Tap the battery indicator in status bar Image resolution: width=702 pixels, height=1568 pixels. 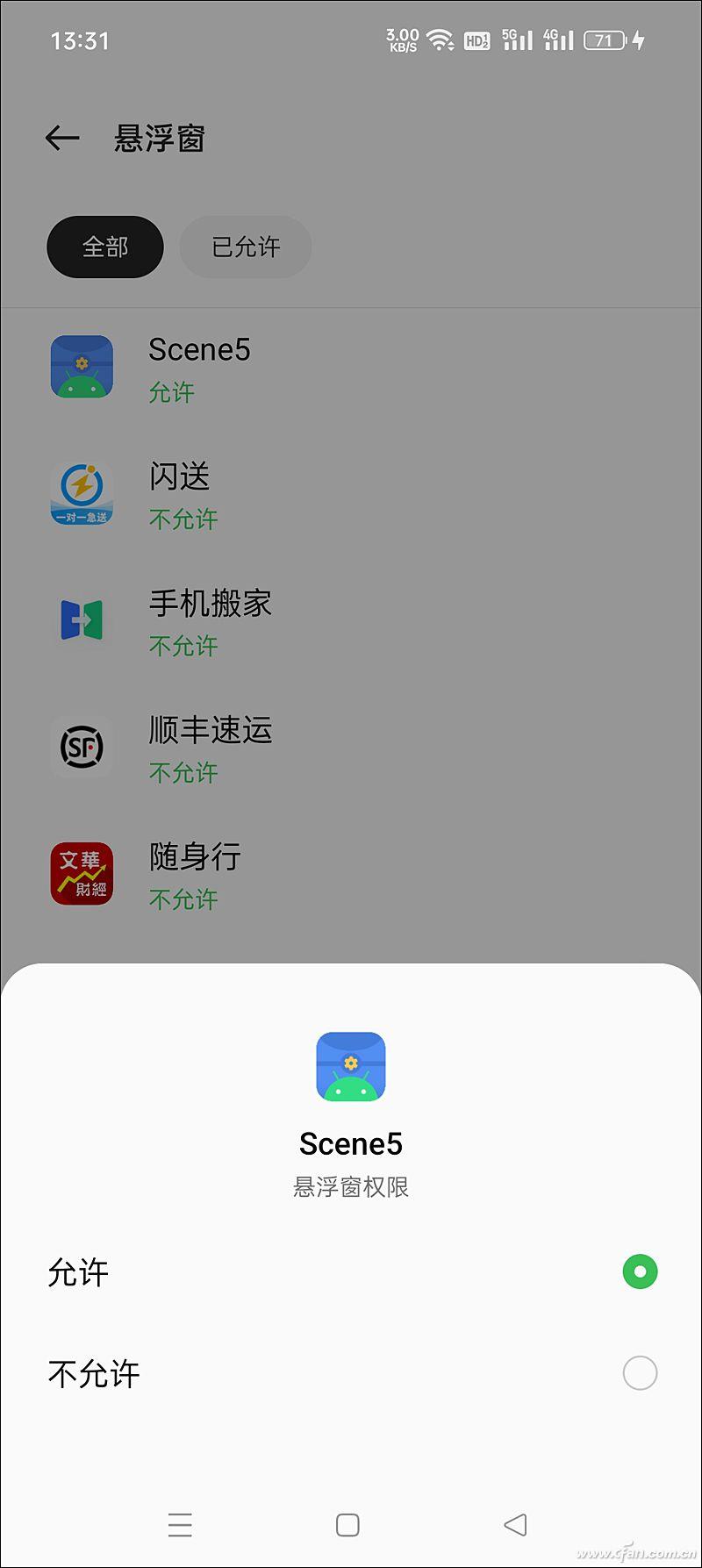pyautogui.click(x=605, y=40)
